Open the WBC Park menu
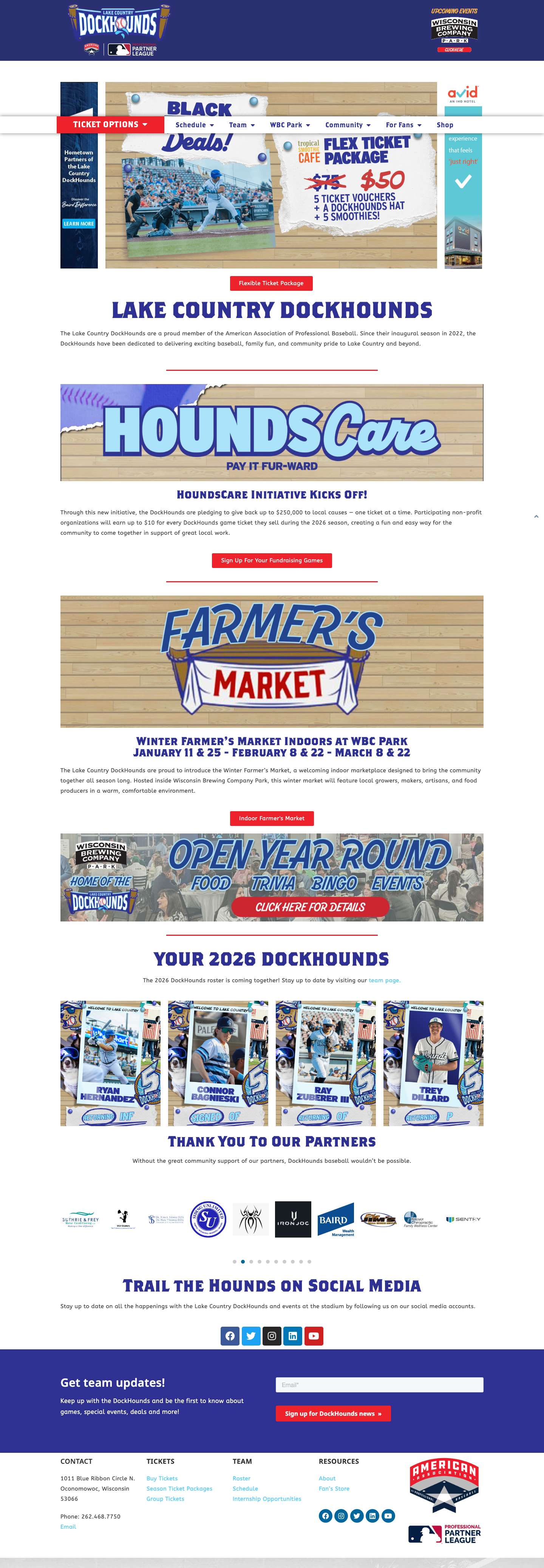The image size is (544, 1568). tap(289, 125)
